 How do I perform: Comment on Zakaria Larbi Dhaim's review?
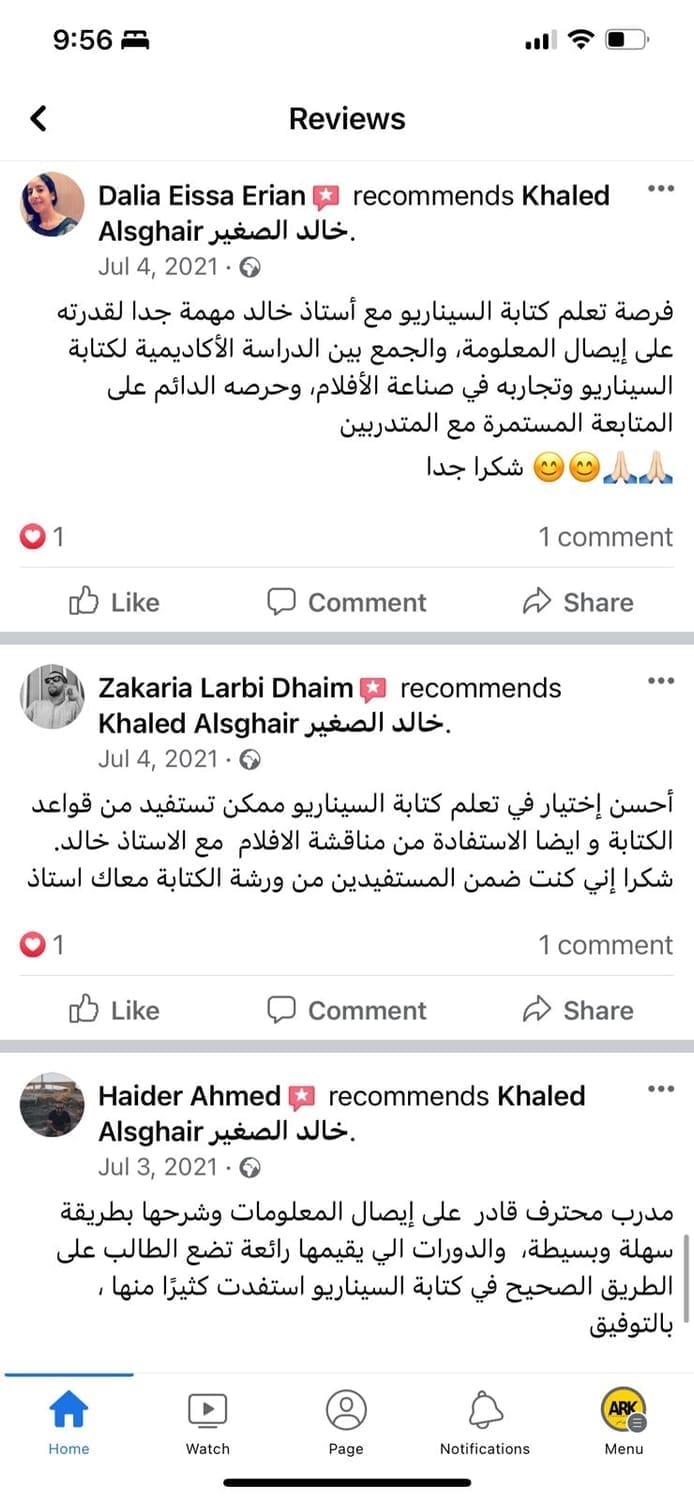point(346,1010)
